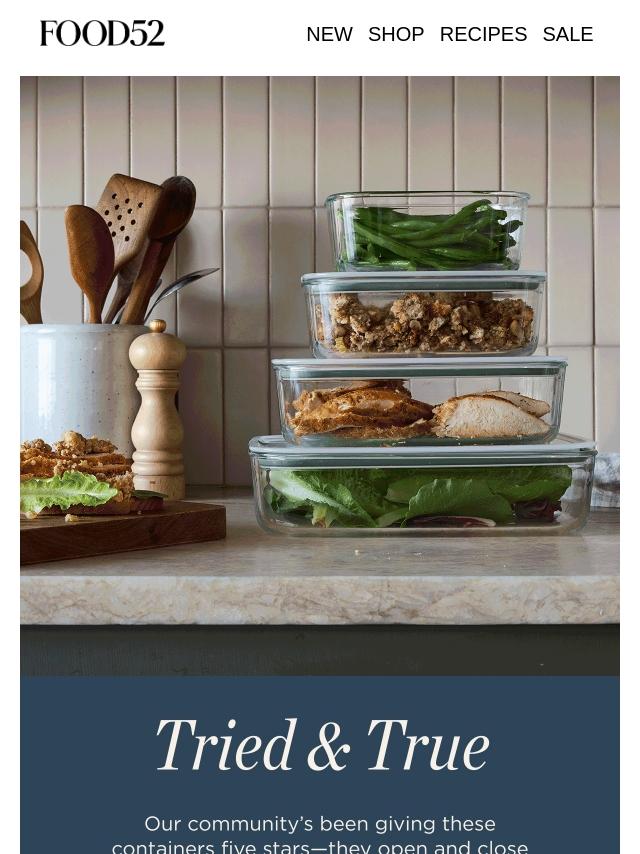Image resolution: width=640 pixels, height=854 pixels.
Task: View the SALE page
Action: tap(567, 34)
